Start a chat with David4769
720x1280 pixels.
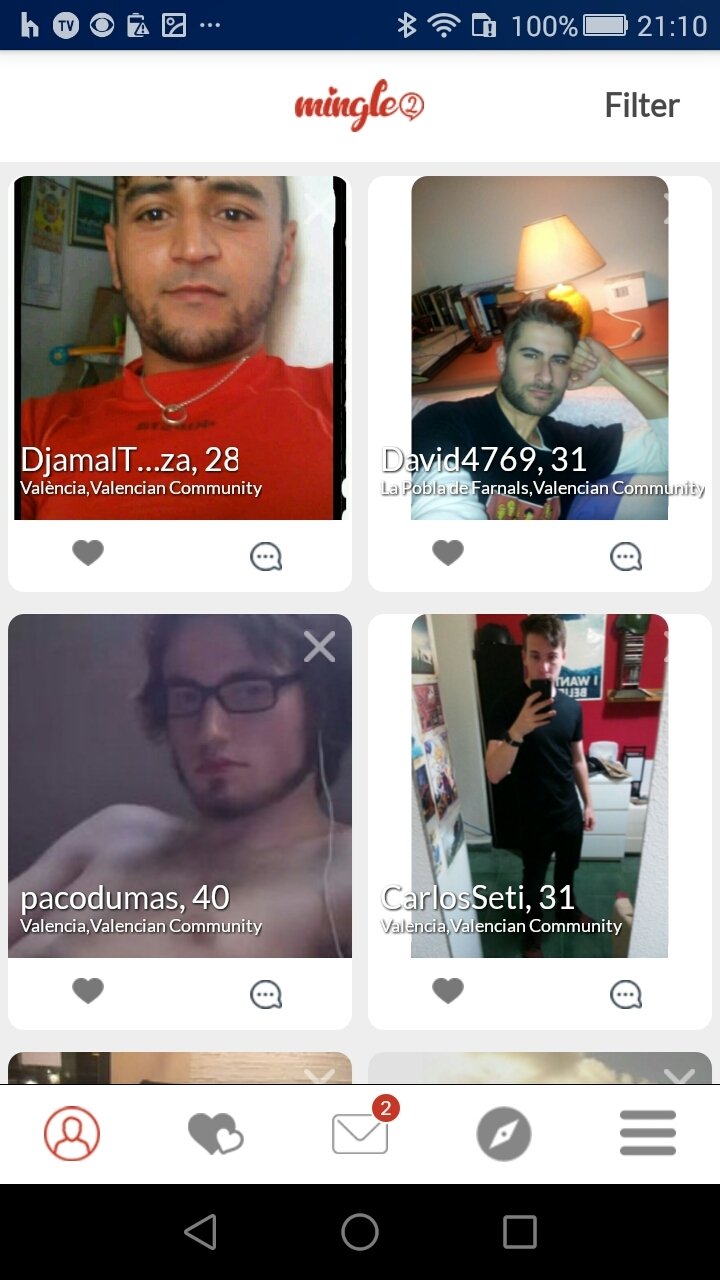pyautogui.click(x=626, y=556)
